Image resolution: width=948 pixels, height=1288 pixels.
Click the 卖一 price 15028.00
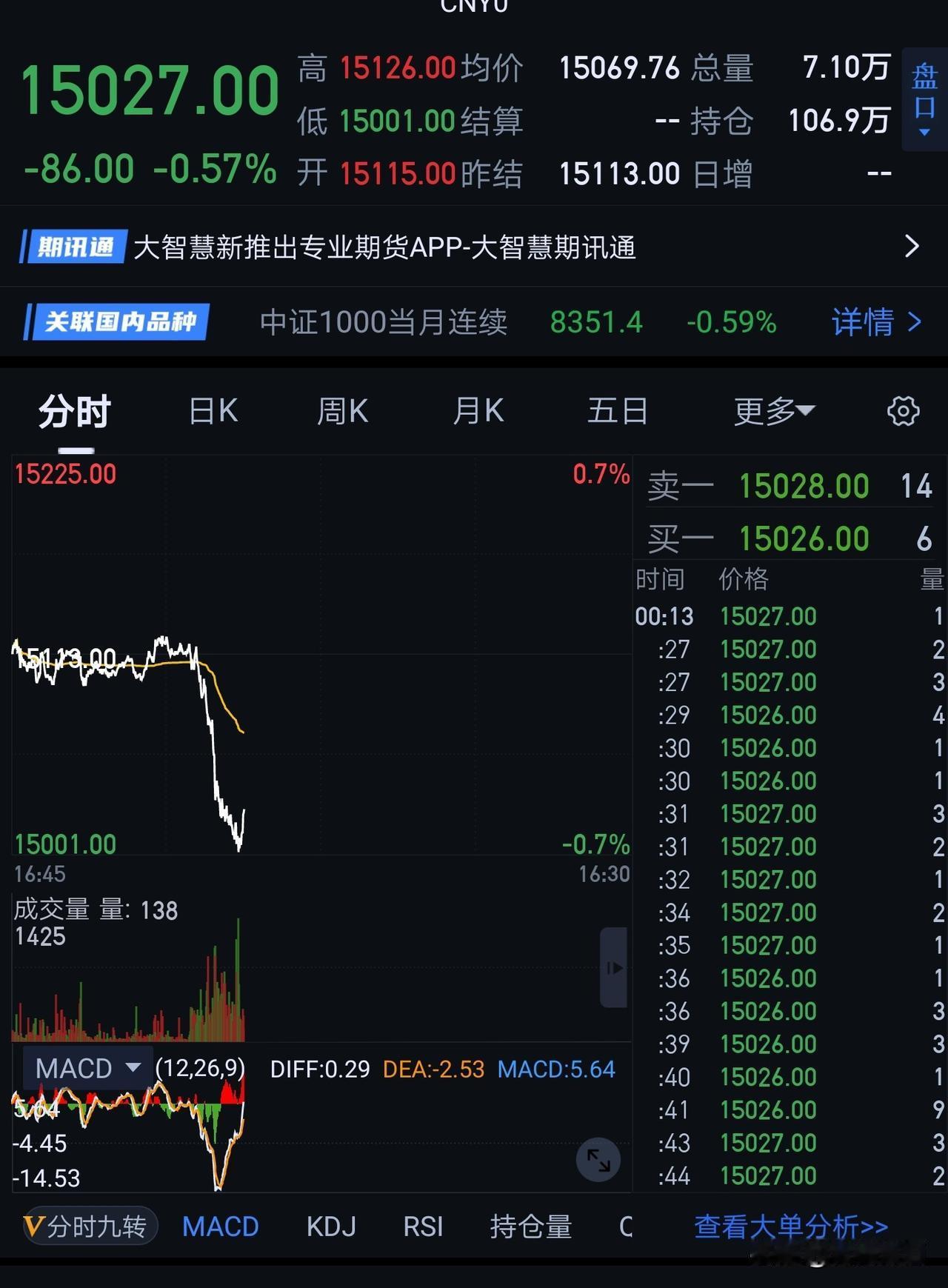[804, 485]
